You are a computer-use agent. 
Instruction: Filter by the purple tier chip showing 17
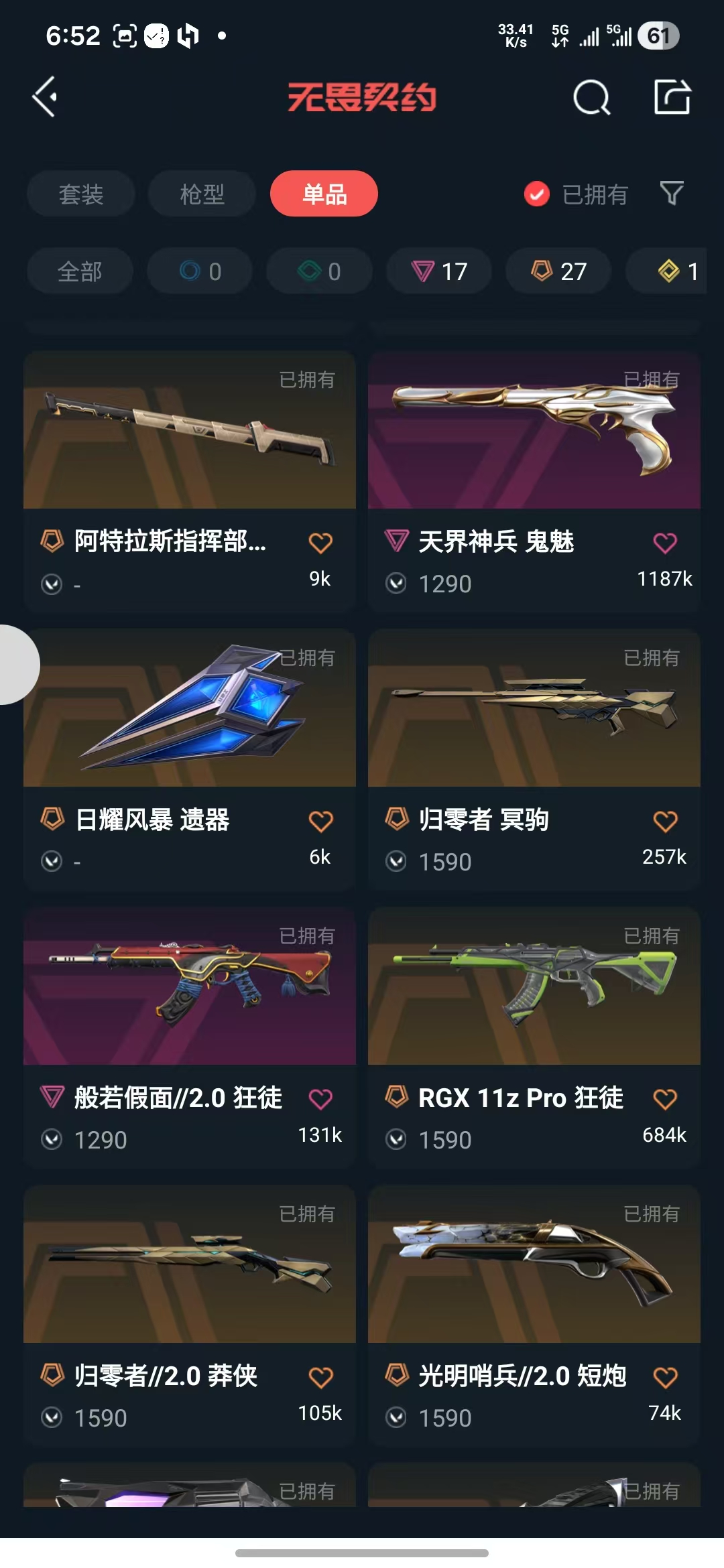tap(439, 271)
